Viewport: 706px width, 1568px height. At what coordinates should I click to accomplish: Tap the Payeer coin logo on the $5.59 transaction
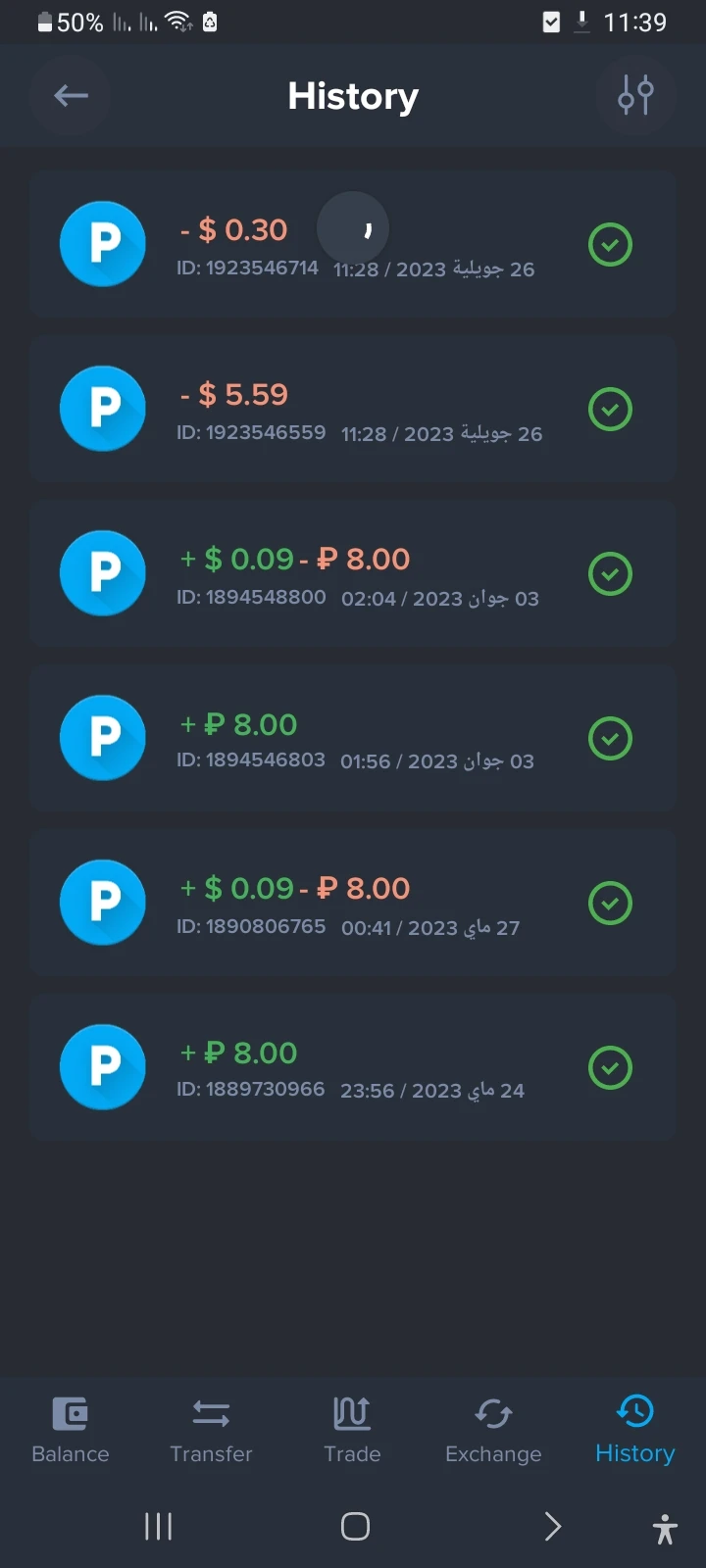click(102, 409)
